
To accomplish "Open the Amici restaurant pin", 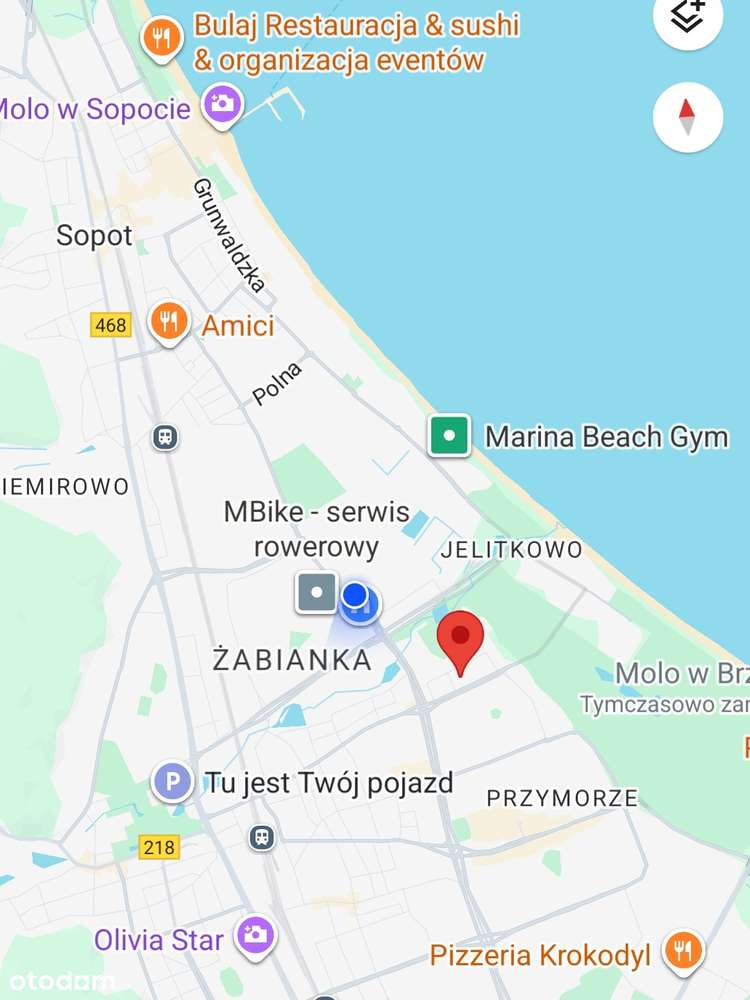I will [x=169, y=322].
